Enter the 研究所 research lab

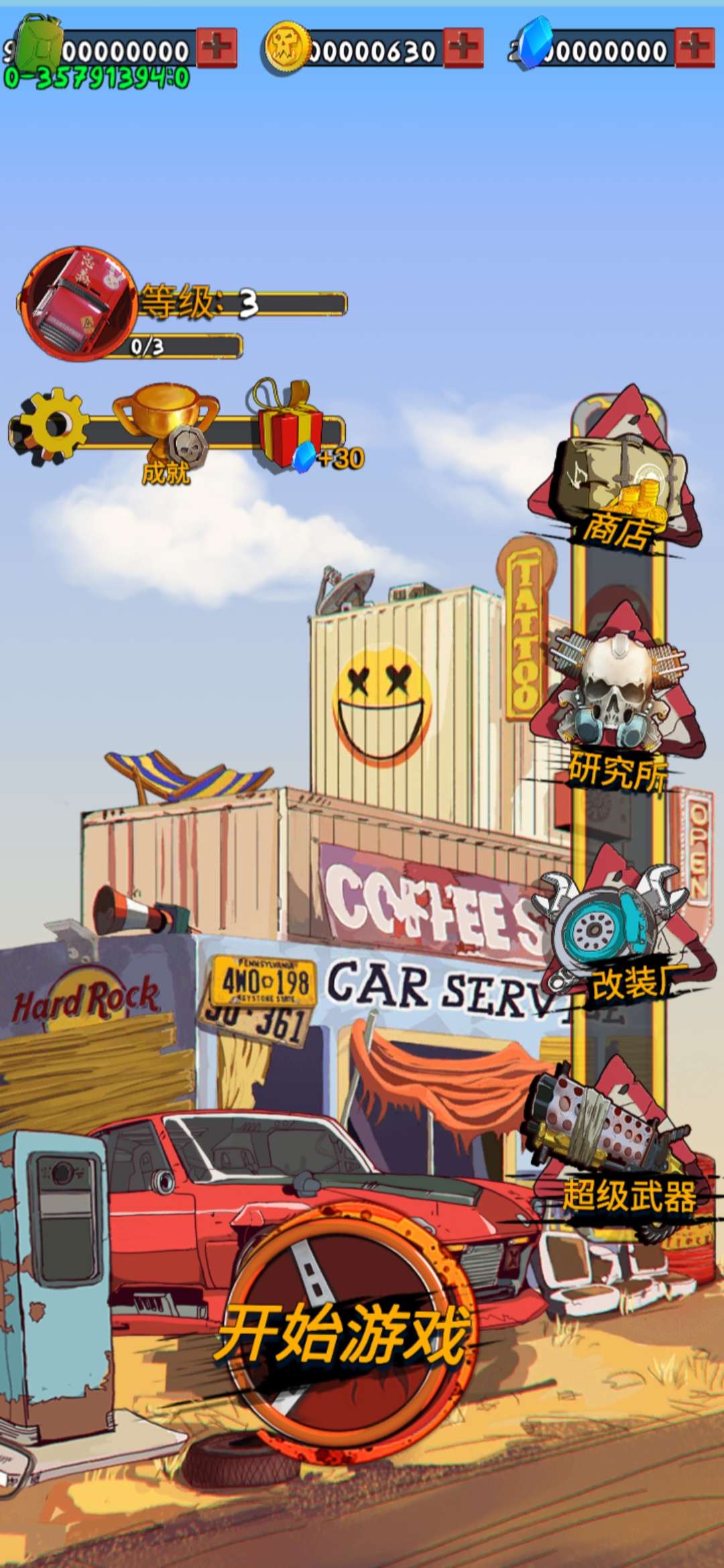coord(618,710)
